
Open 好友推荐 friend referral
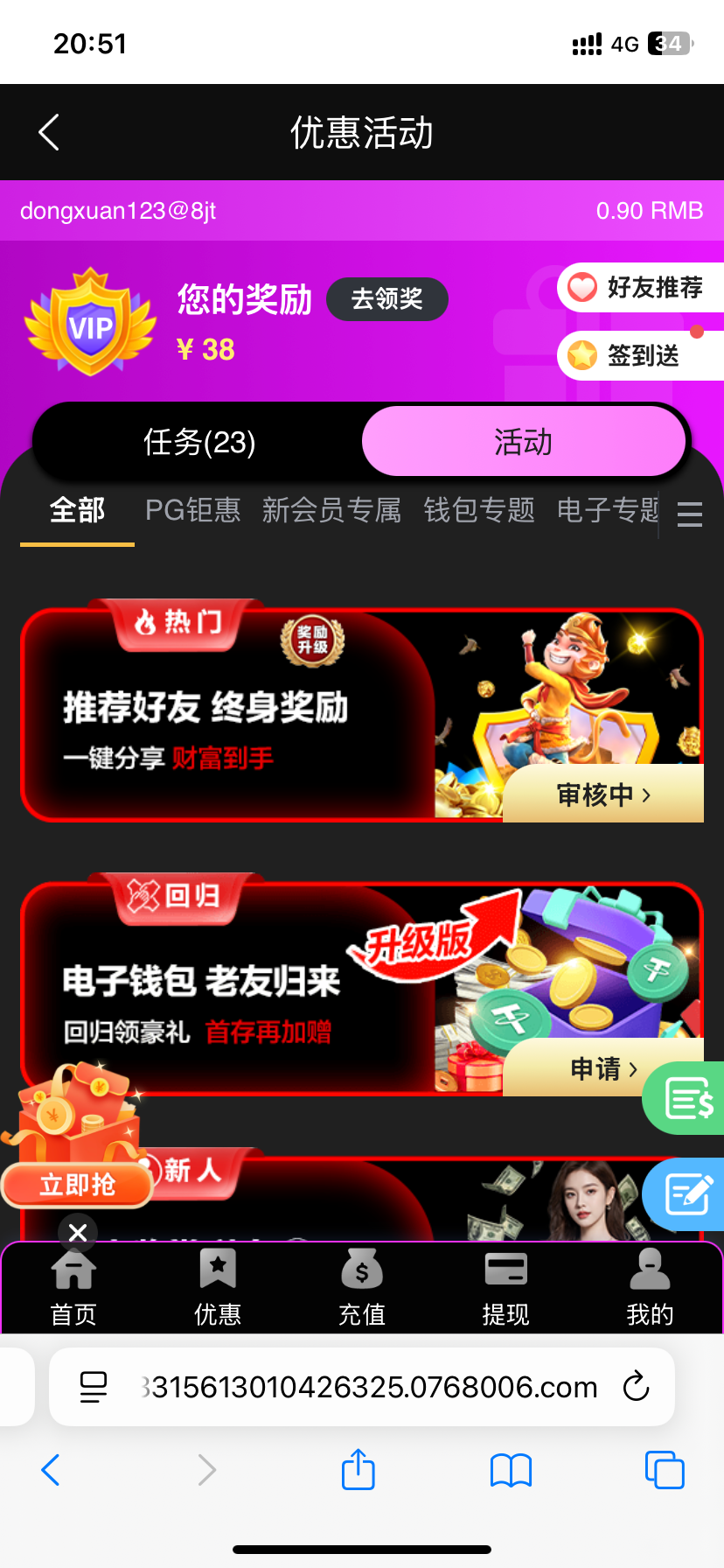(641, 287)
